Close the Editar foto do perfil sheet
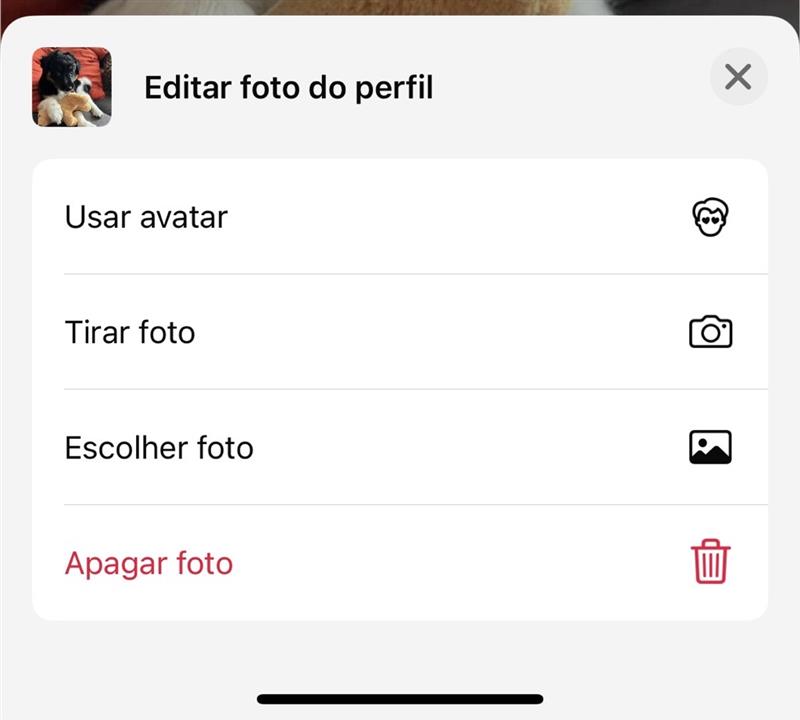The width and height of the screenshot is (800, 720). coord(738,77)
